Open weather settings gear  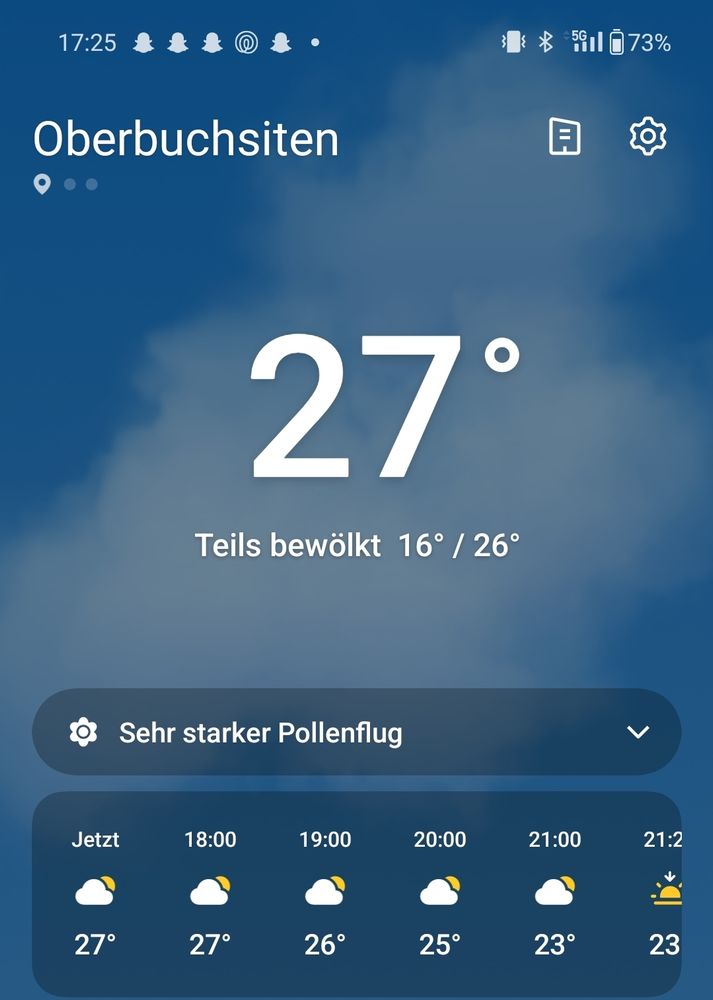click(647, 137)
